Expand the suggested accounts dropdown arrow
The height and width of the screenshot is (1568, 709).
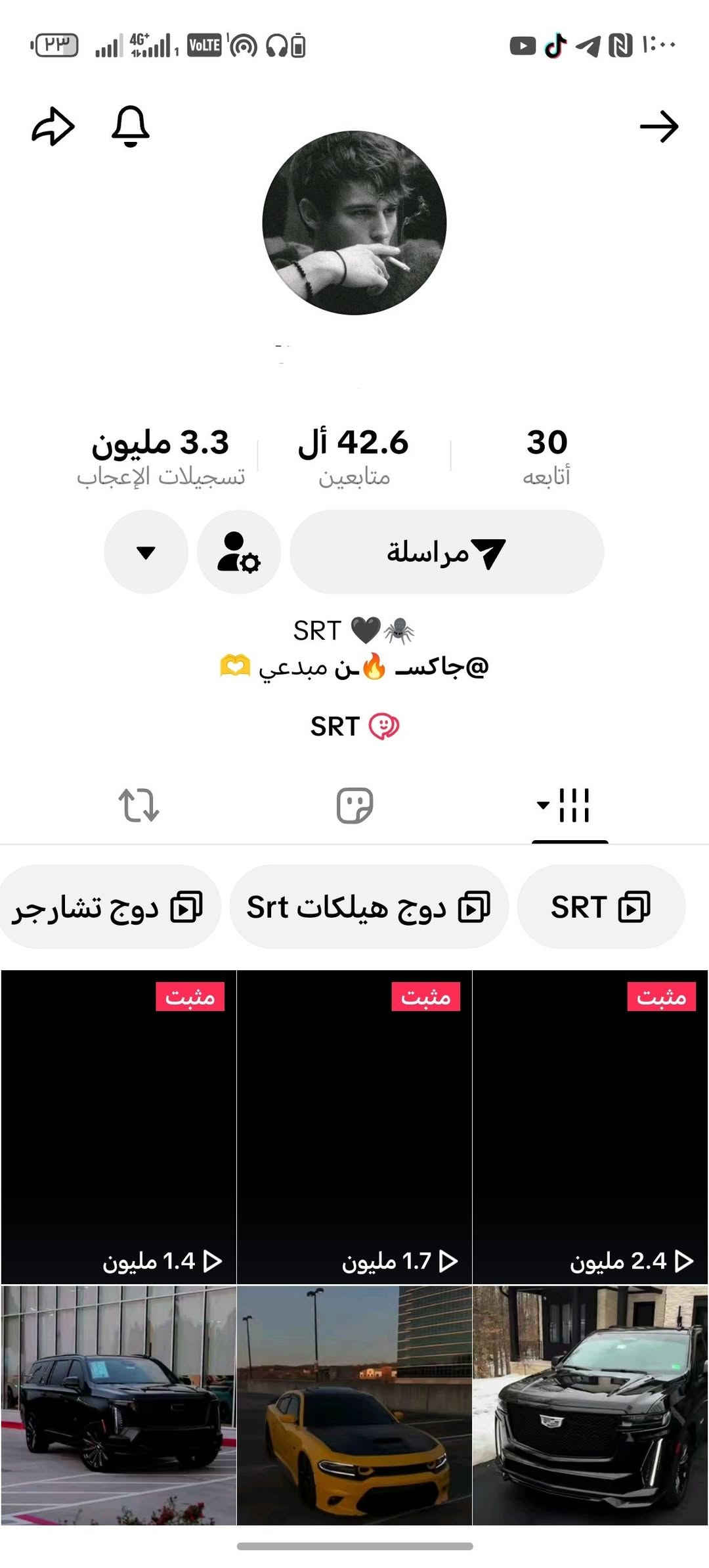pos(146,552)
